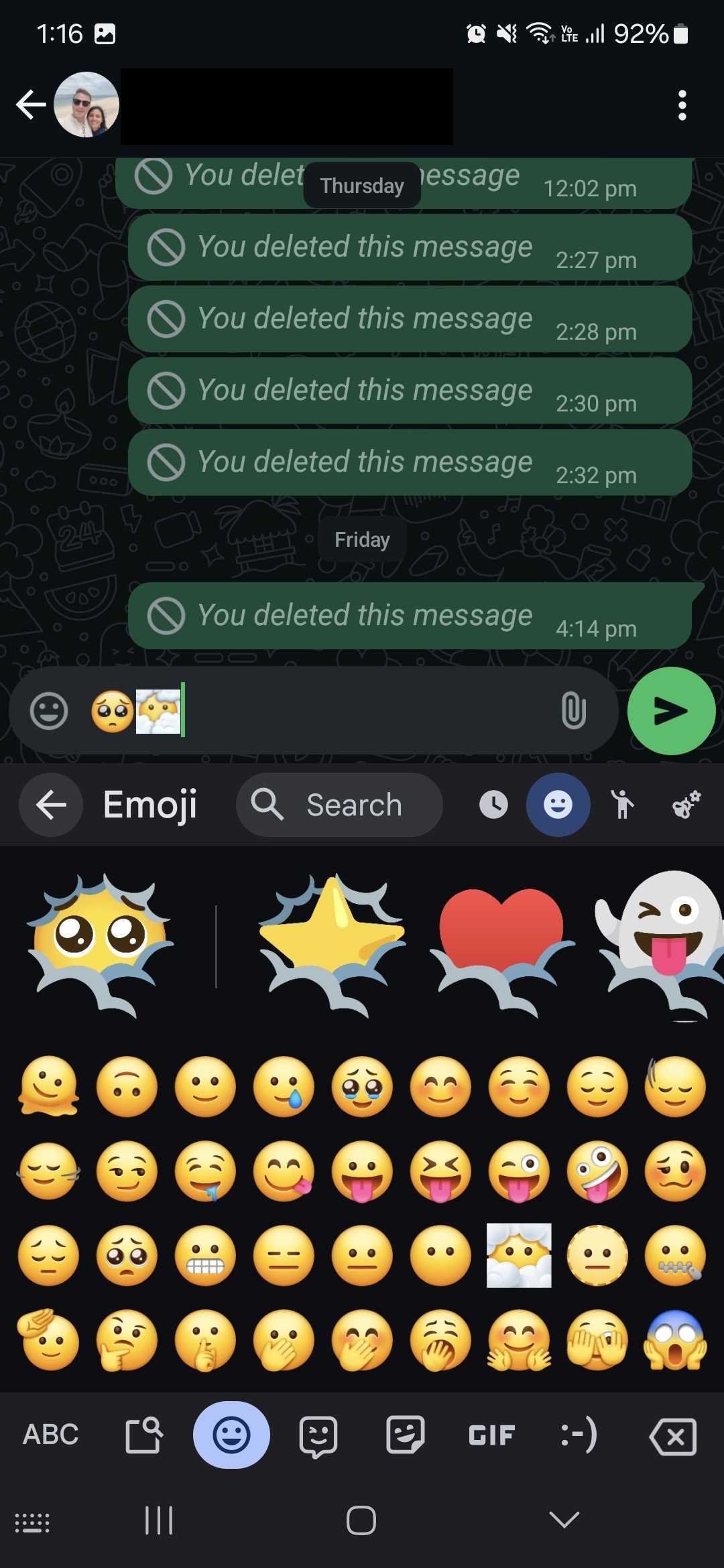Screen dimensions: 724x1568
Task: Open the text emoticons tab
Action: point(579,1435)
